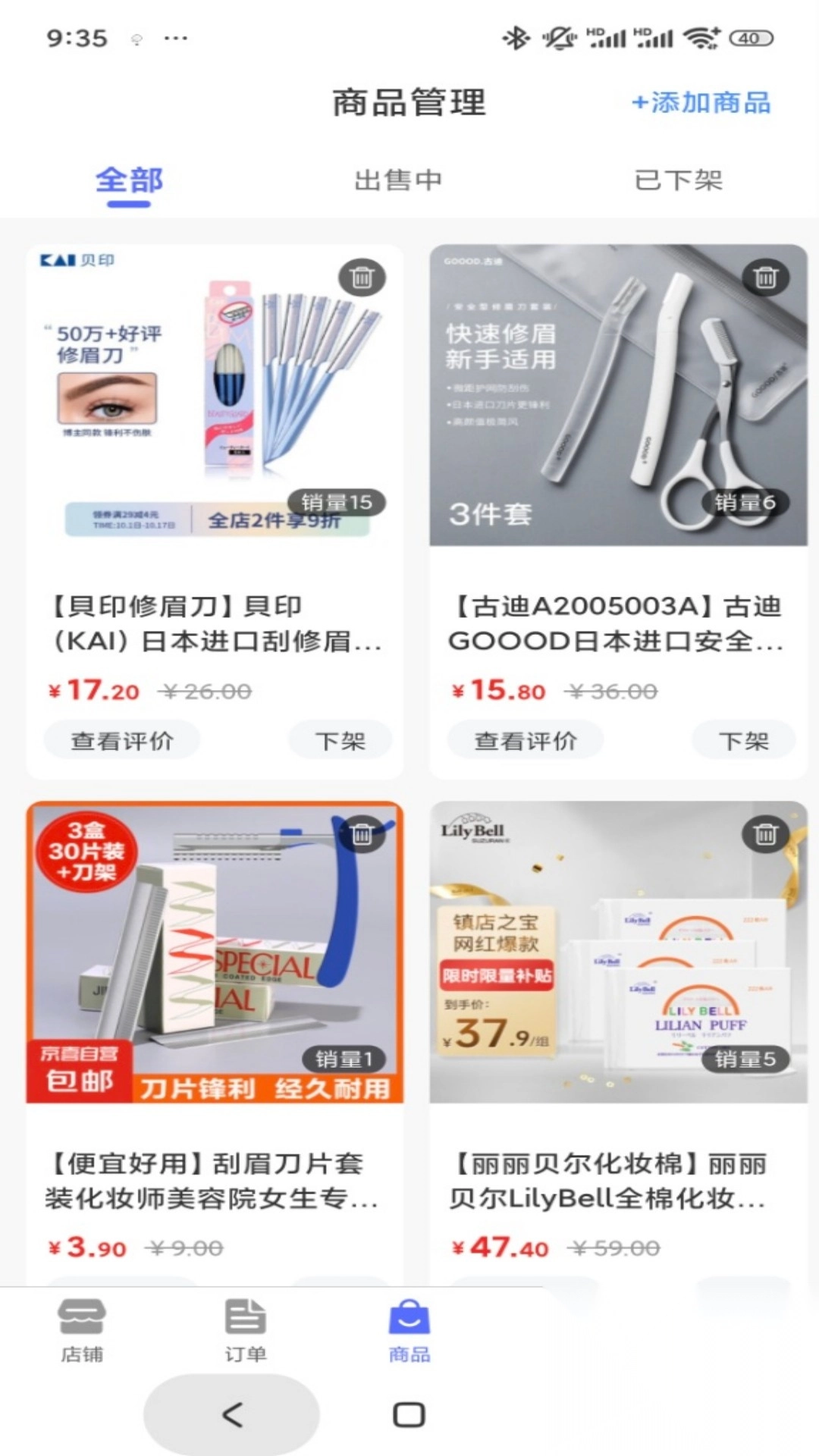Tap the back arrow in navigation bar
Screen dimensions: 819x1456
(231, 1415)
